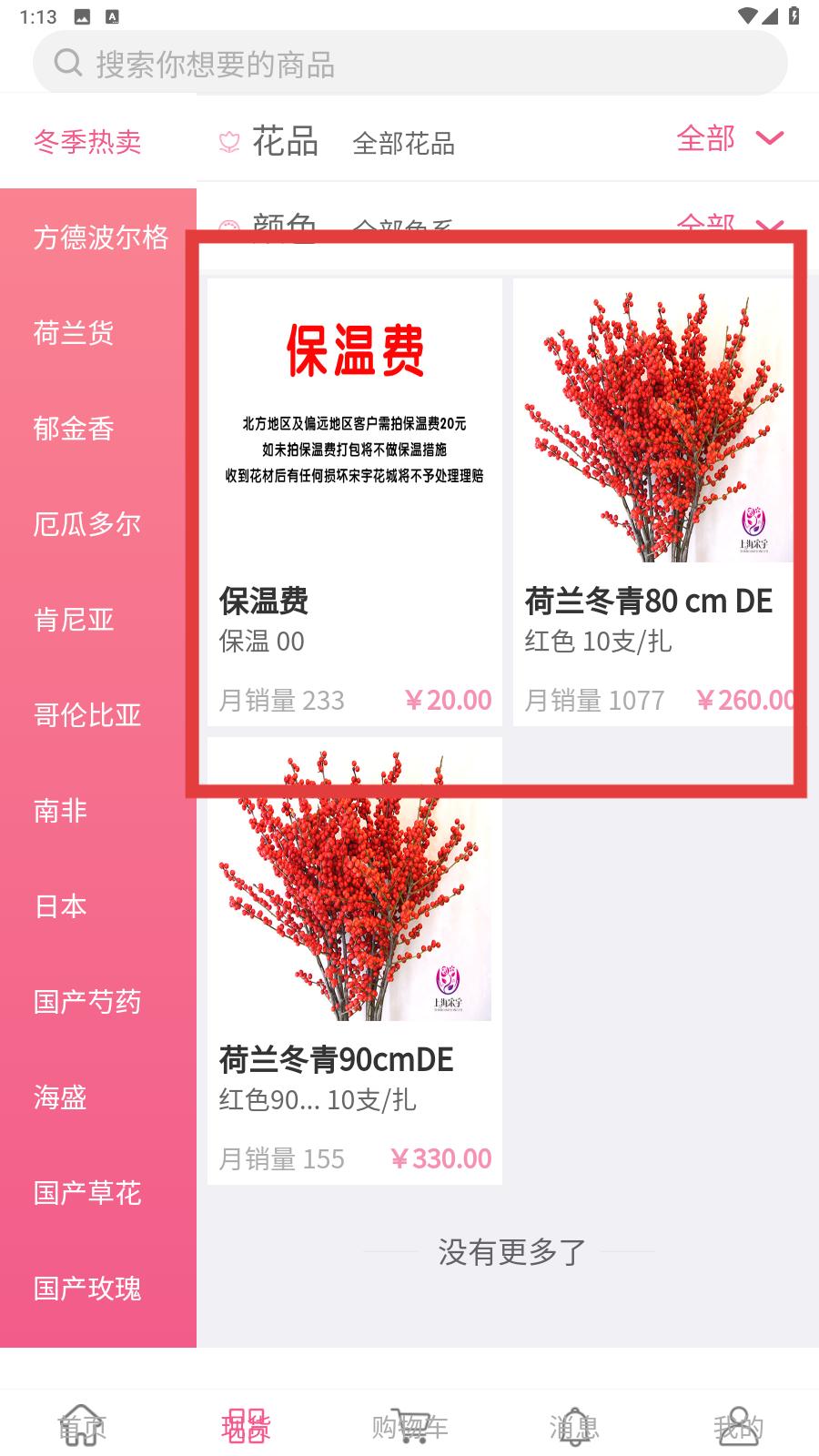The image size is (819, 1456).
Task: Select the 冬季热卖 category
Action: 87,142
